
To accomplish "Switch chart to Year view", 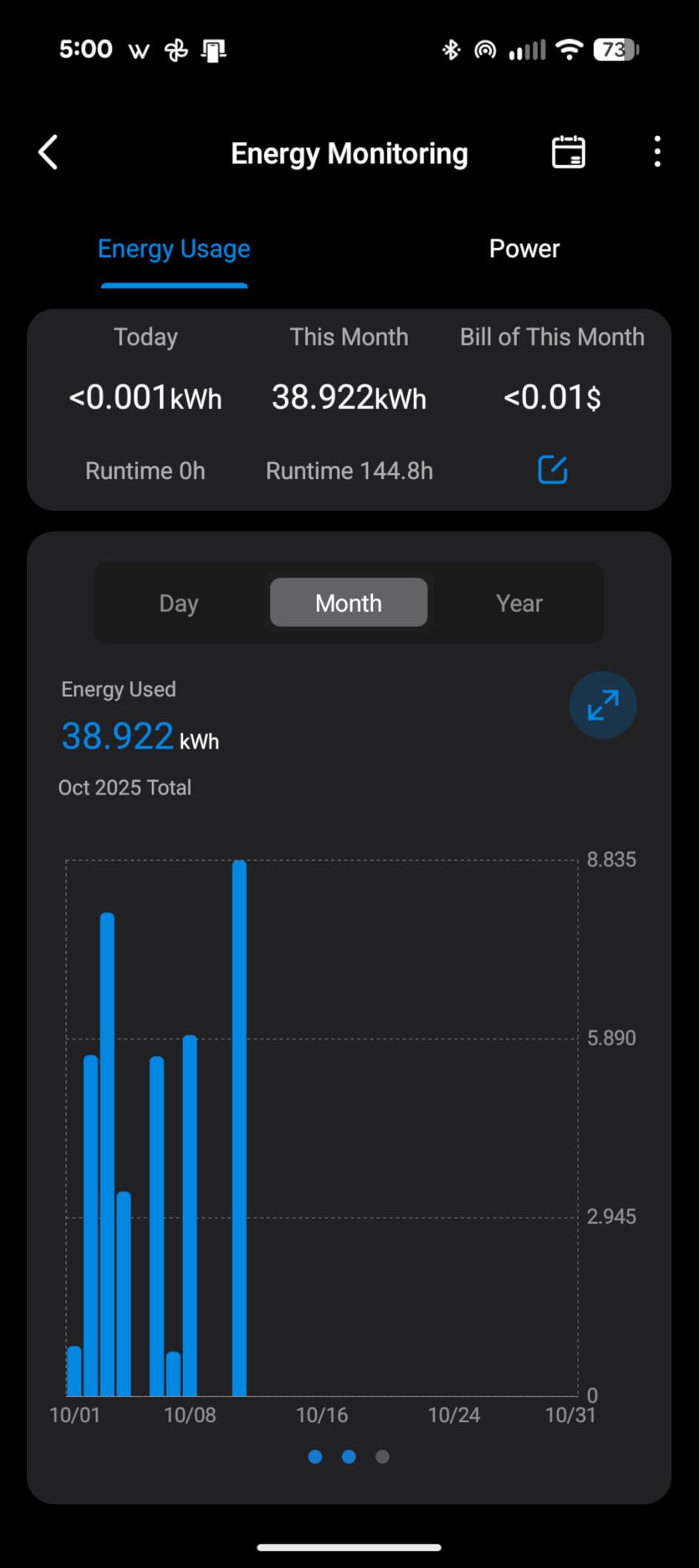I will [519, 603].
